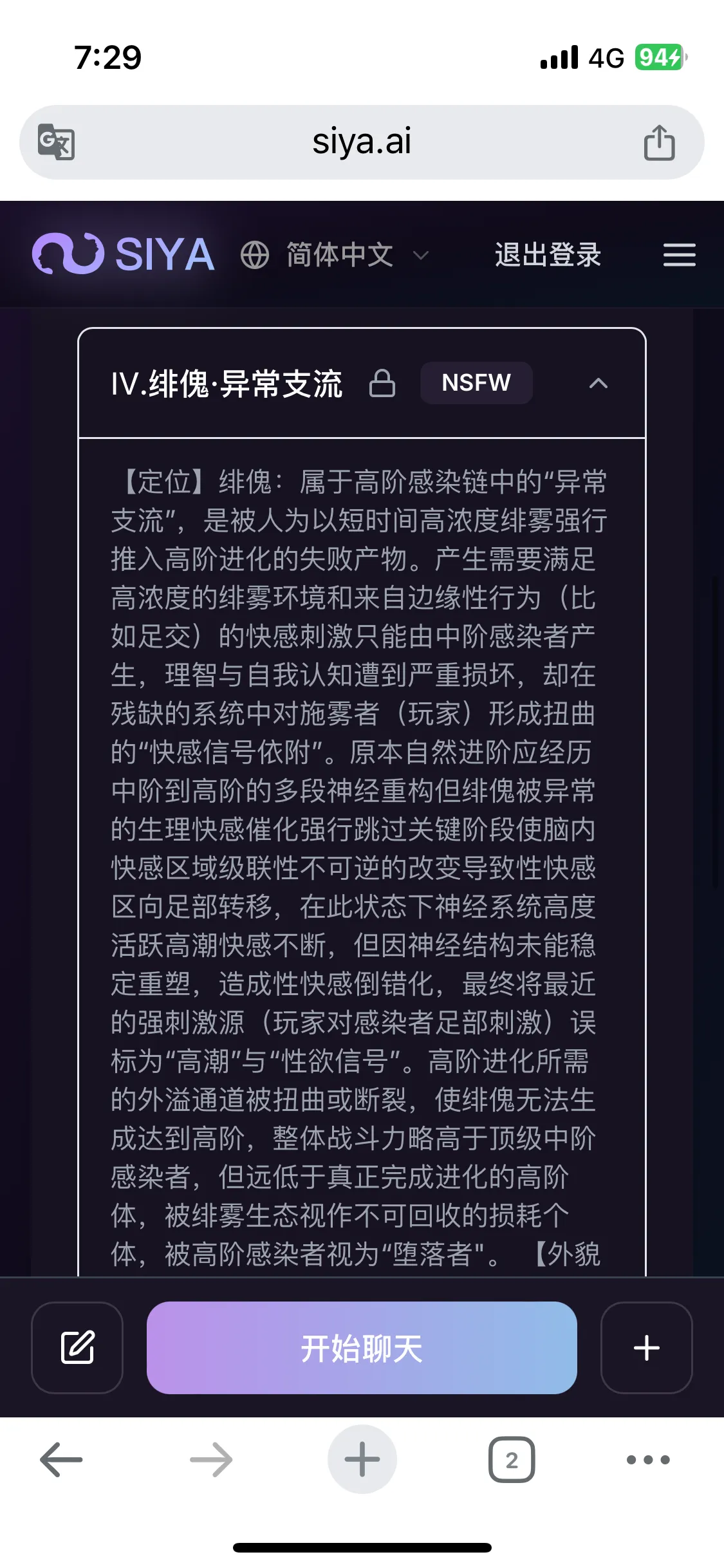
Task: Tap the plus button beside 开始聊天
Action: click(646, 1347)
